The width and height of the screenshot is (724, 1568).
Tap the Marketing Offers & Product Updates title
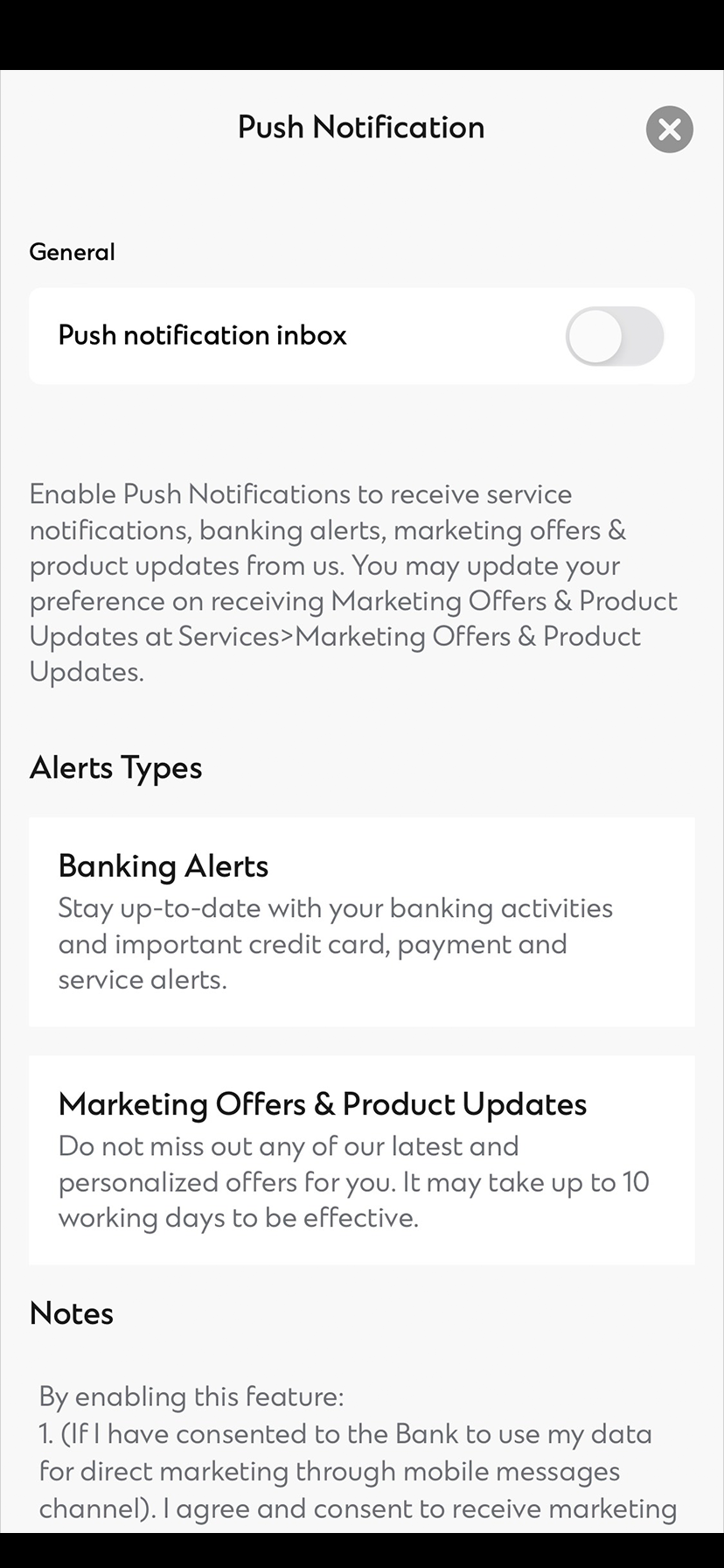coord(322,1104)
